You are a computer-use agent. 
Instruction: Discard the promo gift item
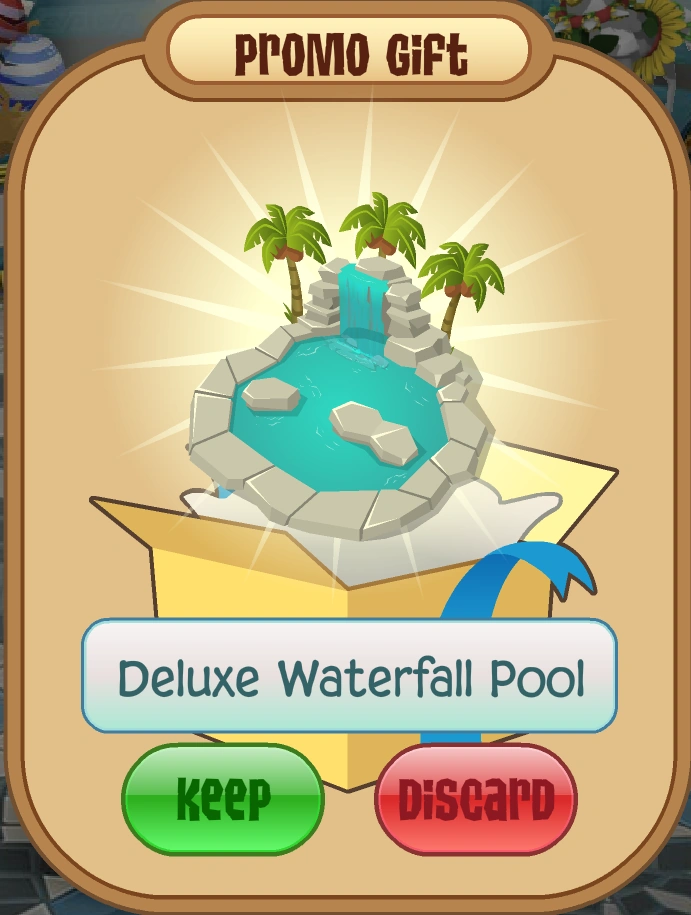(476, 798)
